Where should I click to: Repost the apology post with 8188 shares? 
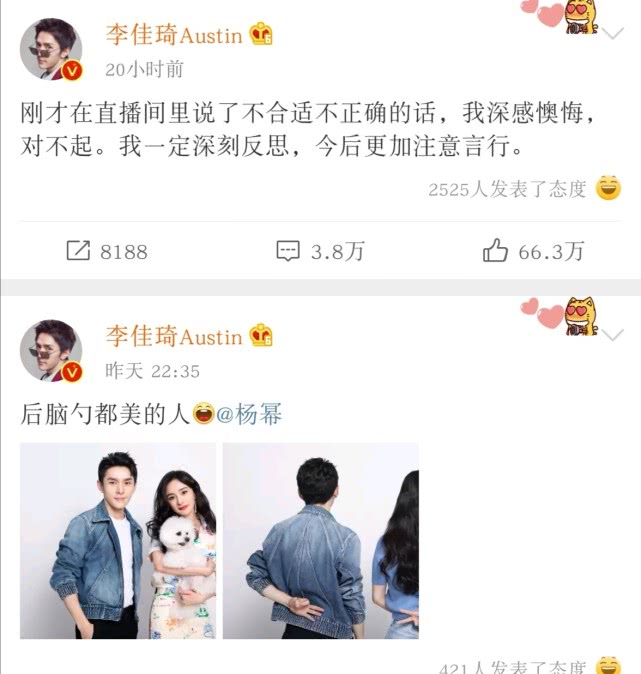pyautogui.click(x=107, y=251)
